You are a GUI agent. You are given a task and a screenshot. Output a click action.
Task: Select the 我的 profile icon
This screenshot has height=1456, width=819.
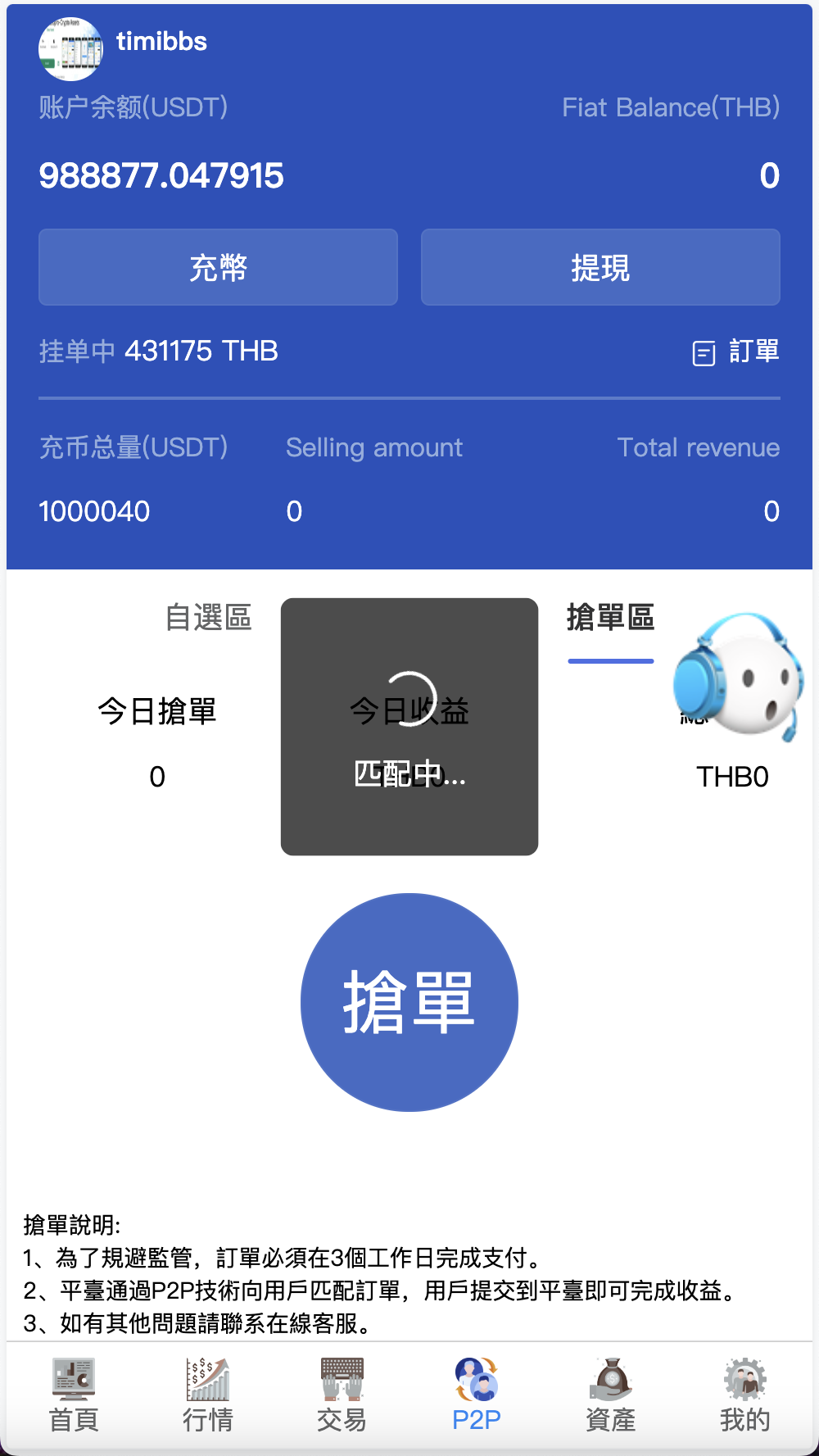(x=742, y=1381)
